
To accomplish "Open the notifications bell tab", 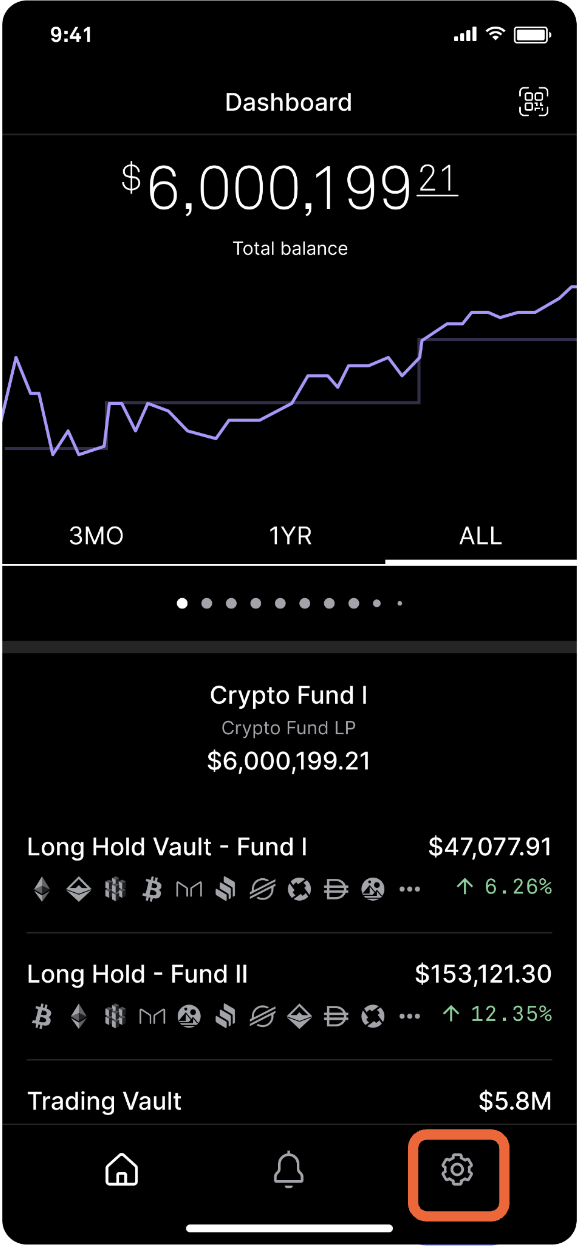I will (x=289, y=1169).
